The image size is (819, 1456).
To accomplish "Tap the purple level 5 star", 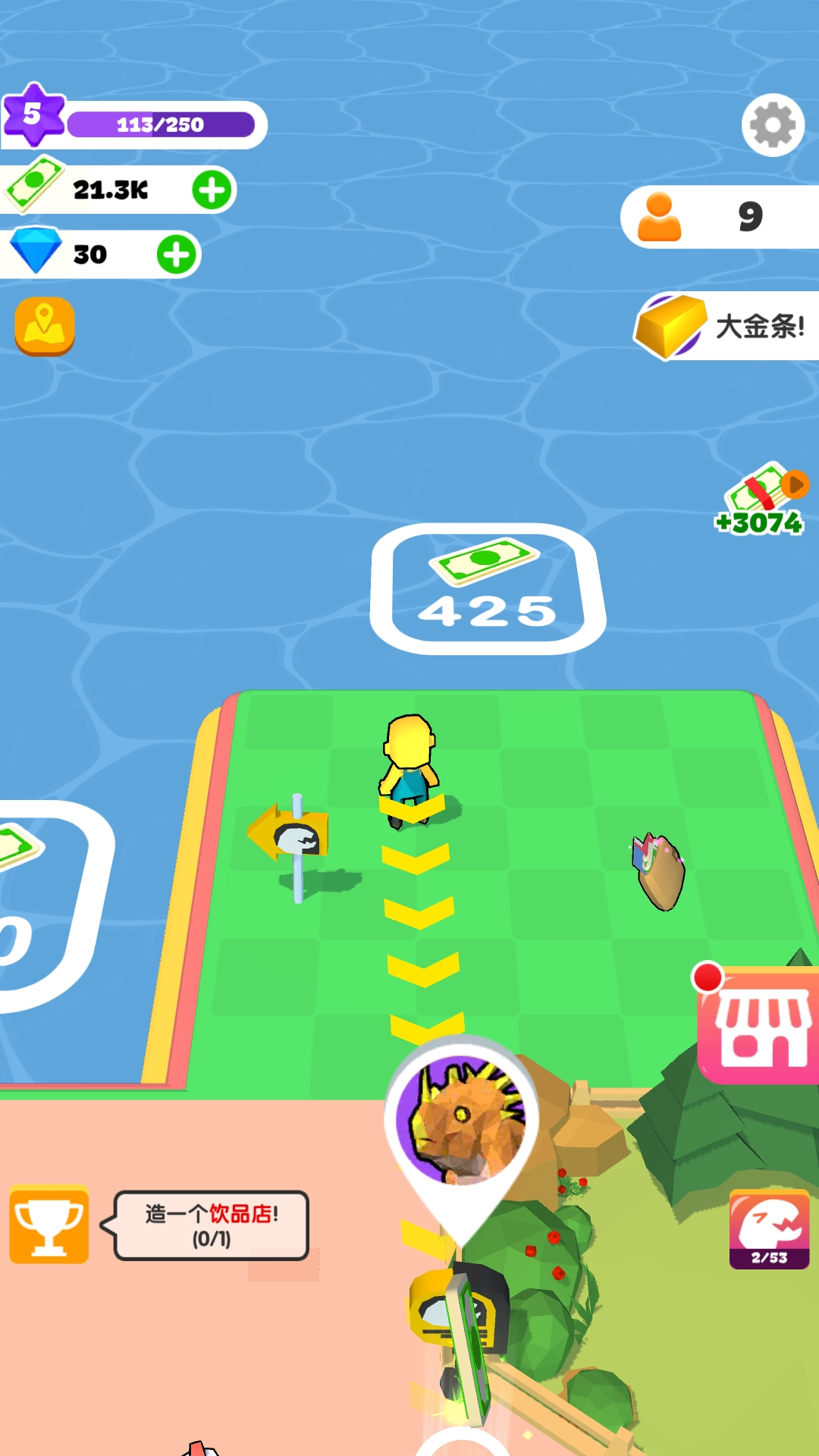I will coord(34,114).
